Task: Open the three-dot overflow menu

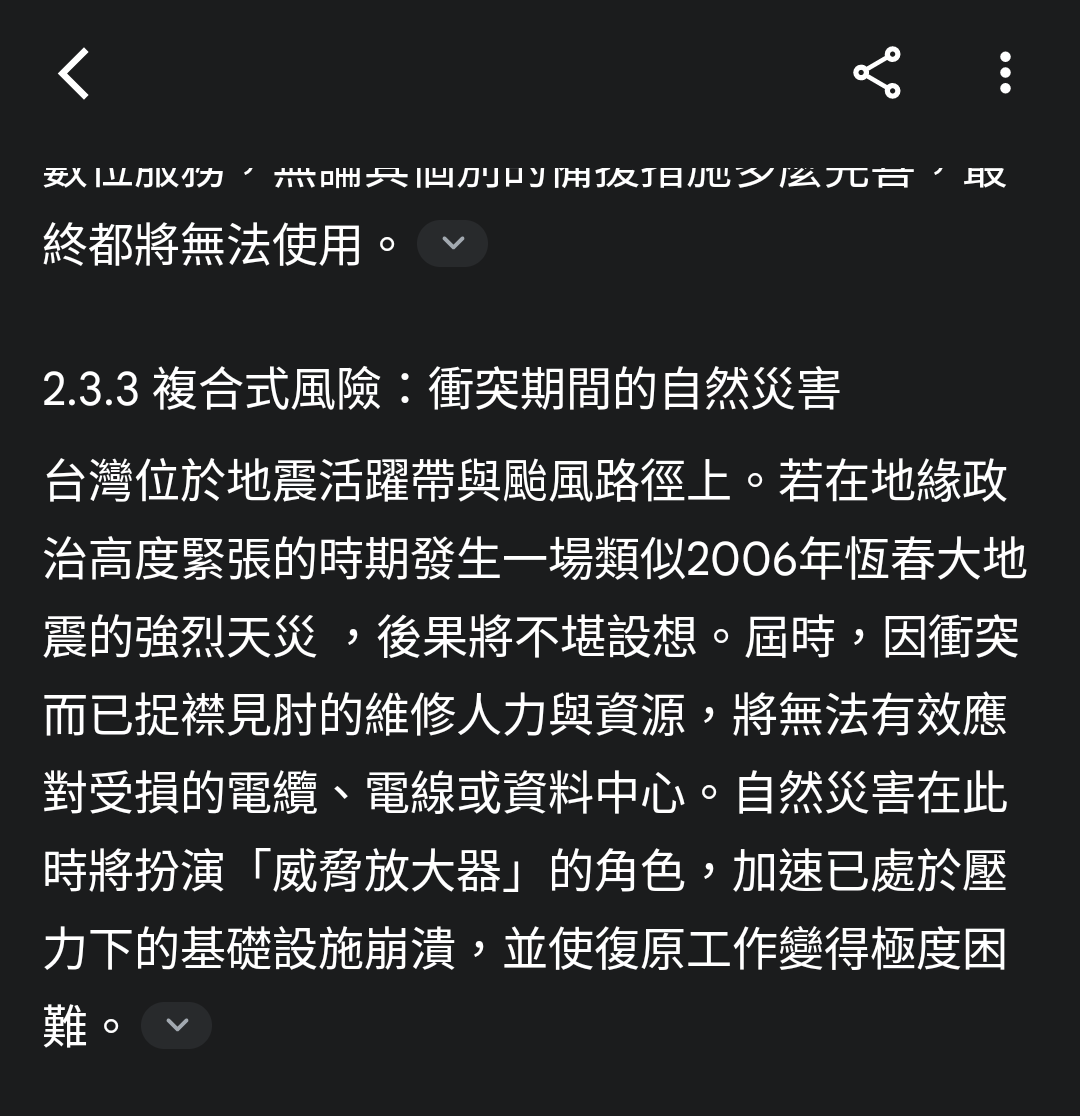Action: tap(1005, 73)
